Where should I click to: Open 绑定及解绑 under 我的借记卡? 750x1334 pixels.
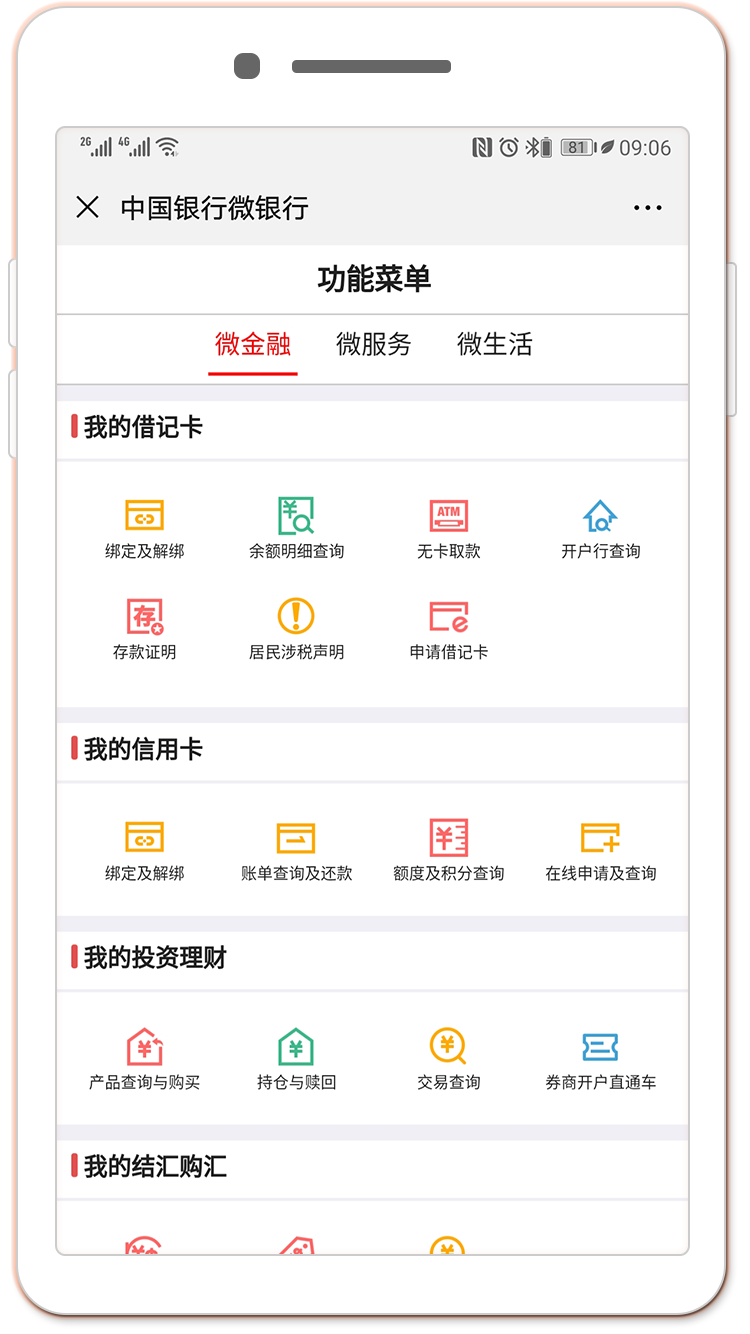click(145, 528)
